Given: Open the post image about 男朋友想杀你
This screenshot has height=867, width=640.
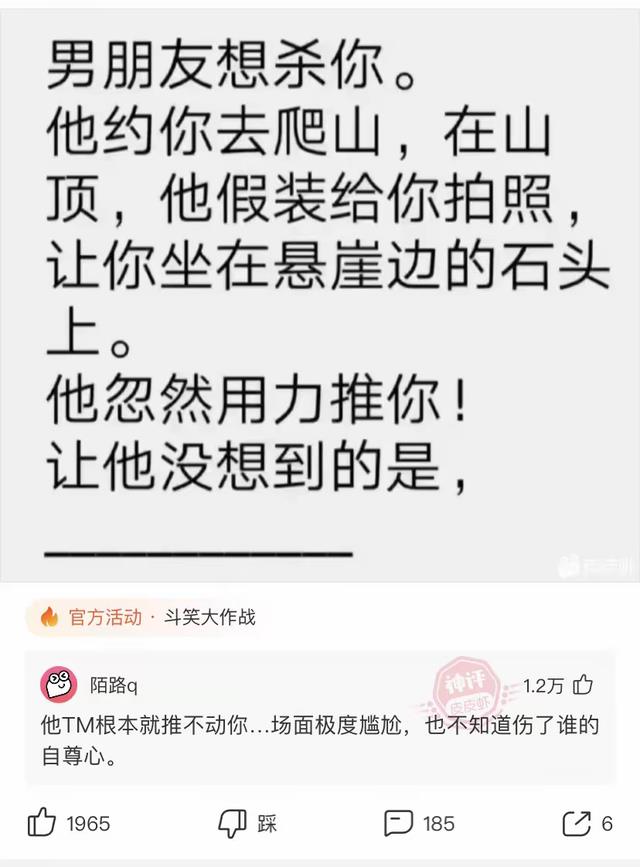Looking at the screenshot, I should click(320, 291).
